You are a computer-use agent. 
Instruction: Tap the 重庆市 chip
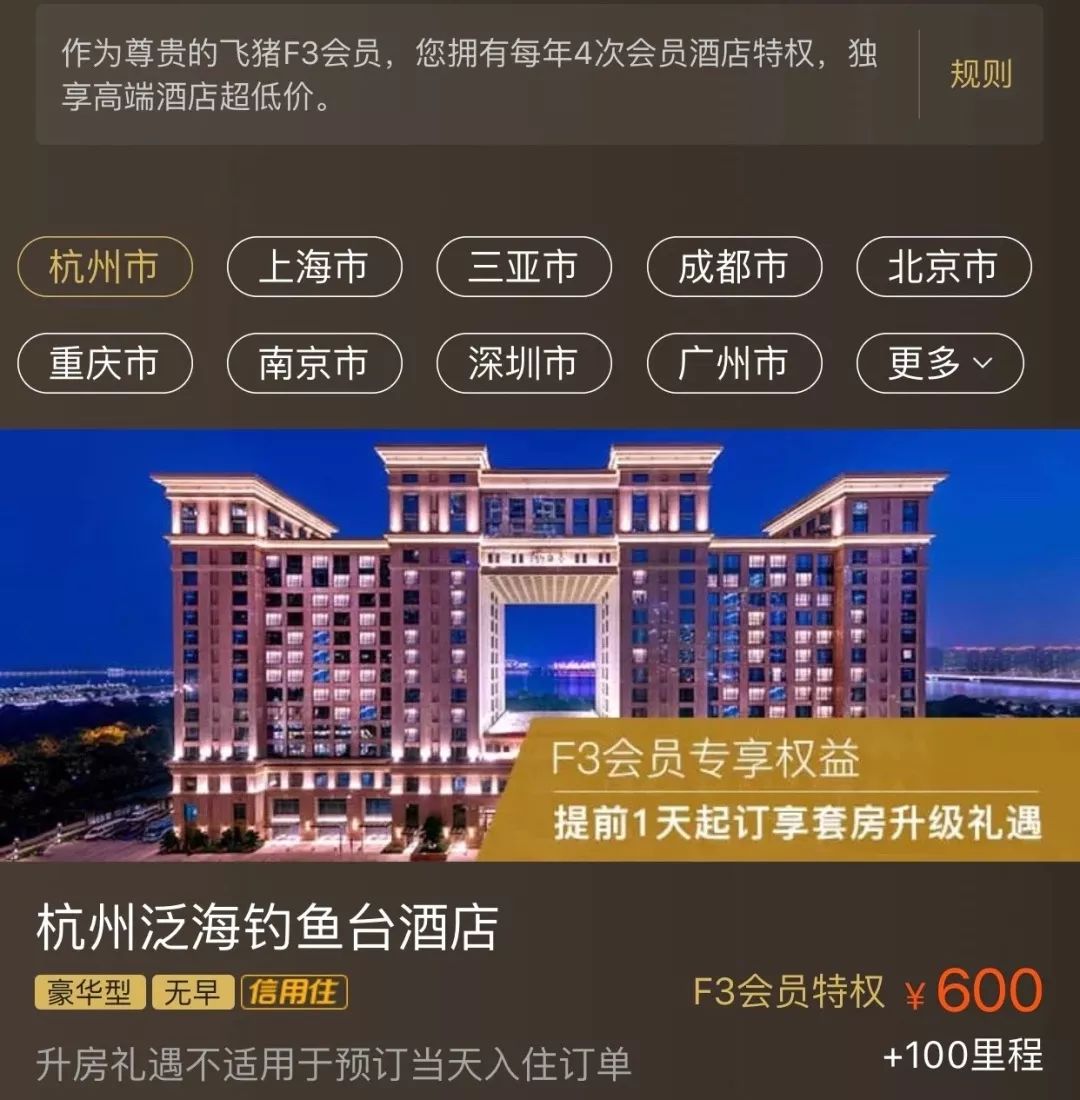tap(105, 363)
